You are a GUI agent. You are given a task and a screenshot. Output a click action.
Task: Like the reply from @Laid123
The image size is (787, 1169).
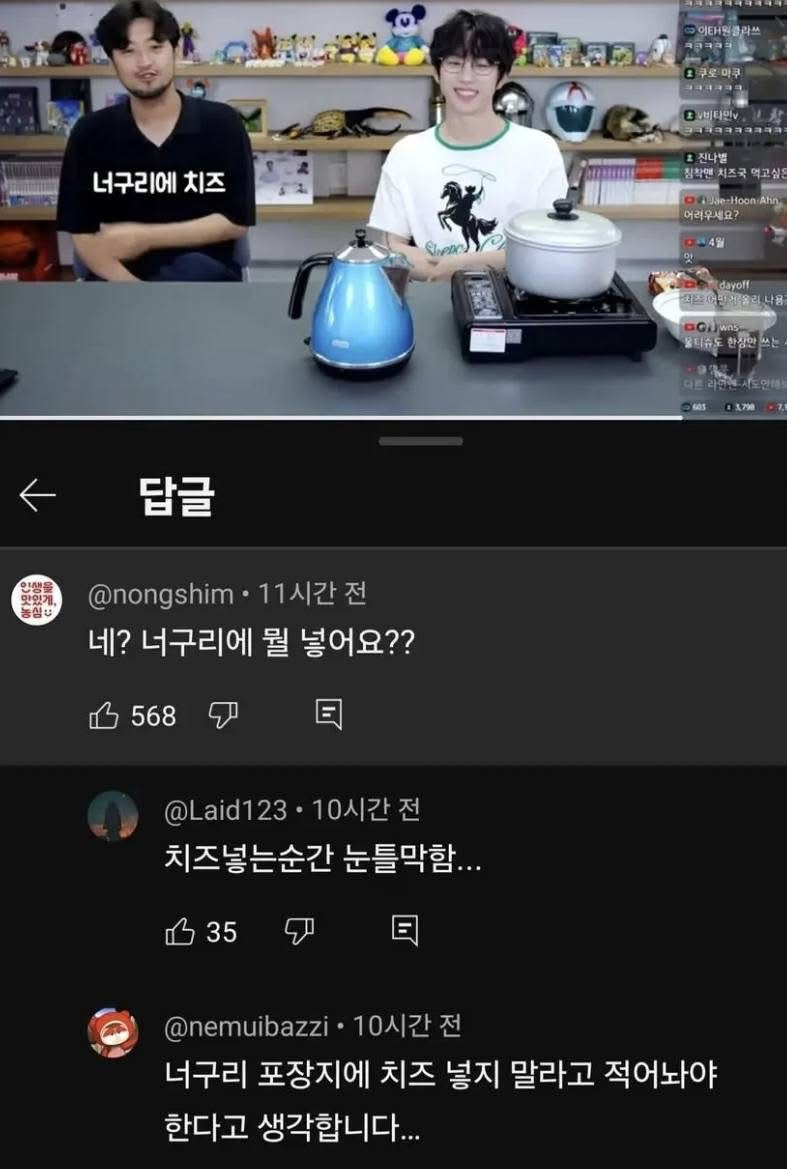[x=180, y=932]
